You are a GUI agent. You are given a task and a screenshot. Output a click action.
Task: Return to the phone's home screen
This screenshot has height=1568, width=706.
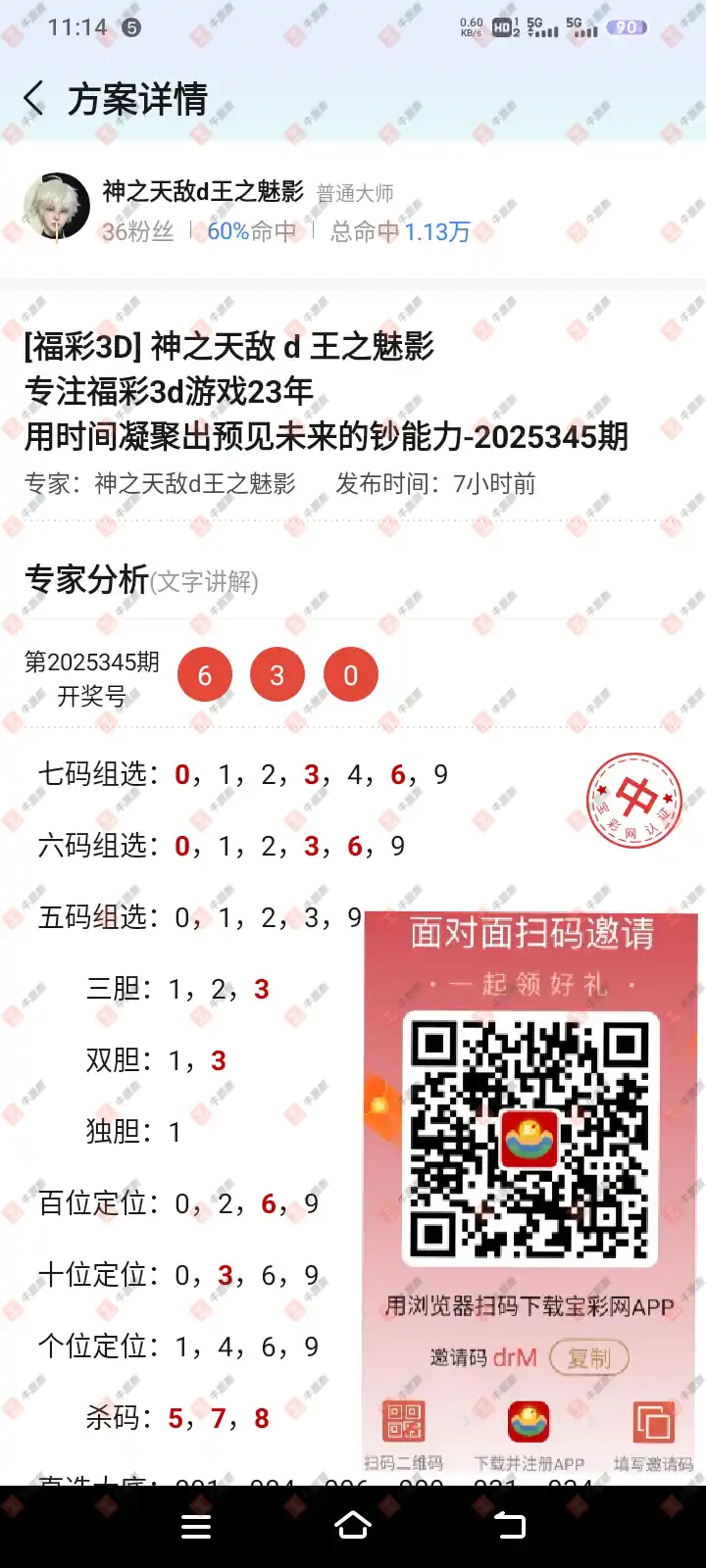coord(353,1525)
